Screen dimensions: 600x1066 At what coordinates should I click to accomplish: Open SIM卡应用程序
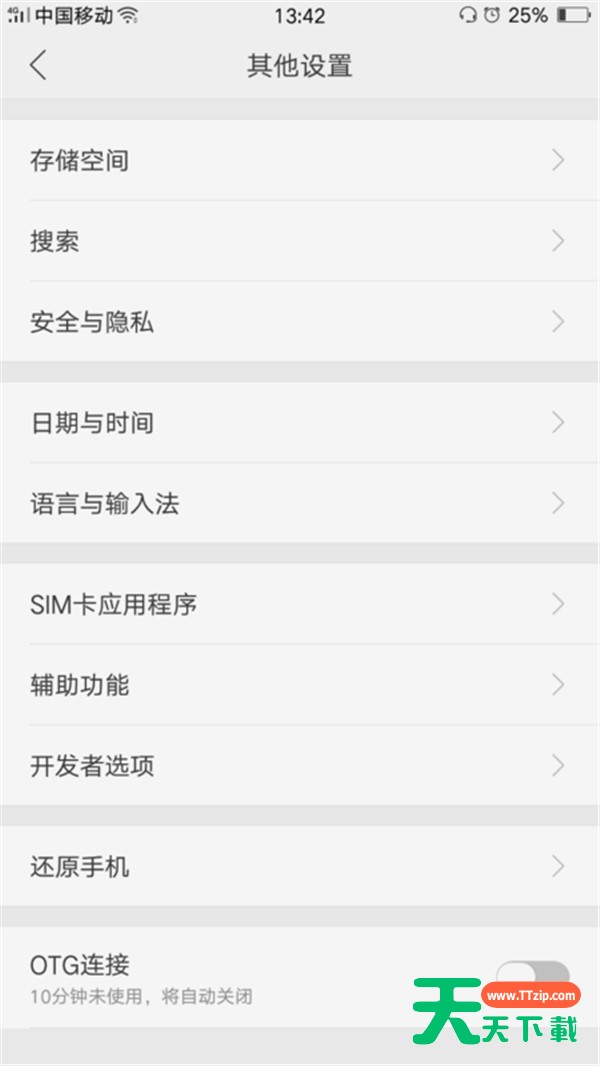coord(300,604)
